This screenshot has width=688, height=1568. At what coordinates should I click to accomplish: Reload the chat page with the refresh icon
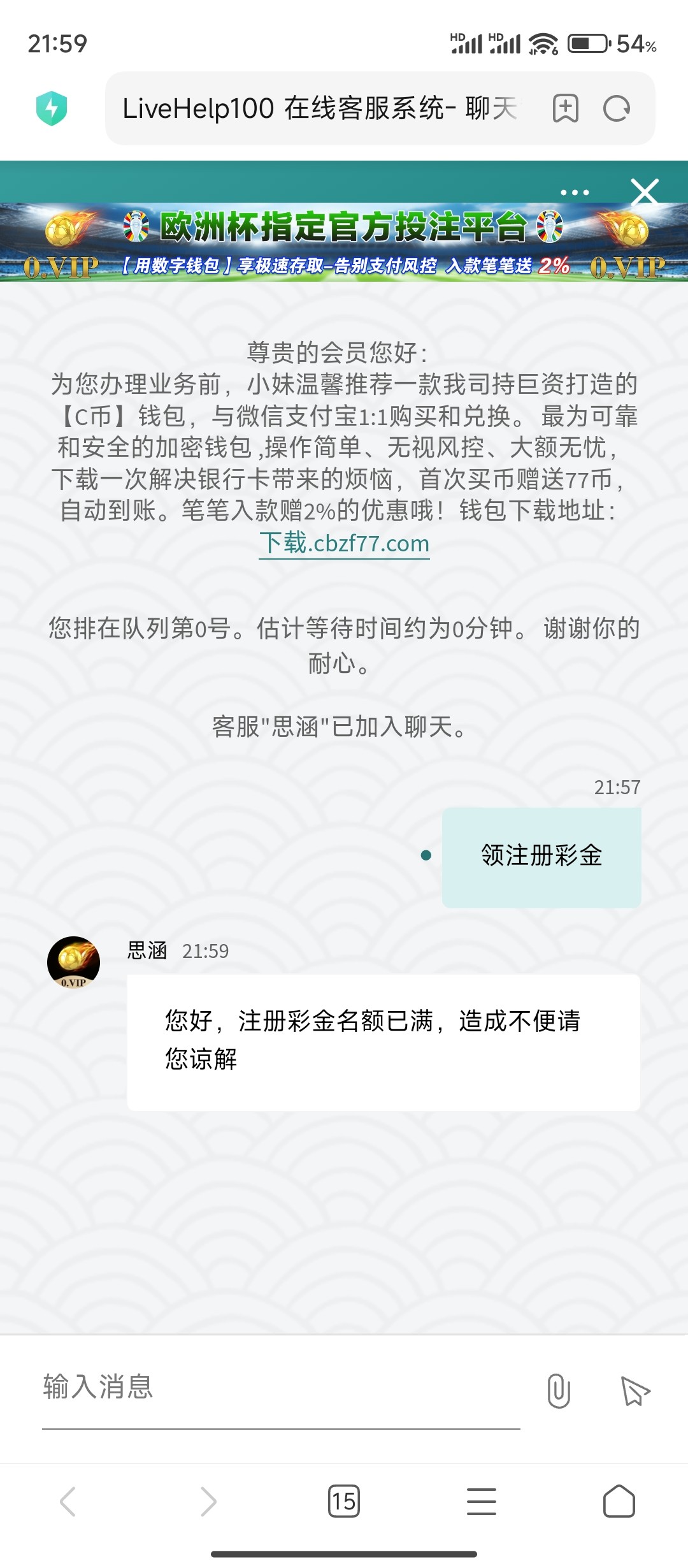point(616,108)
